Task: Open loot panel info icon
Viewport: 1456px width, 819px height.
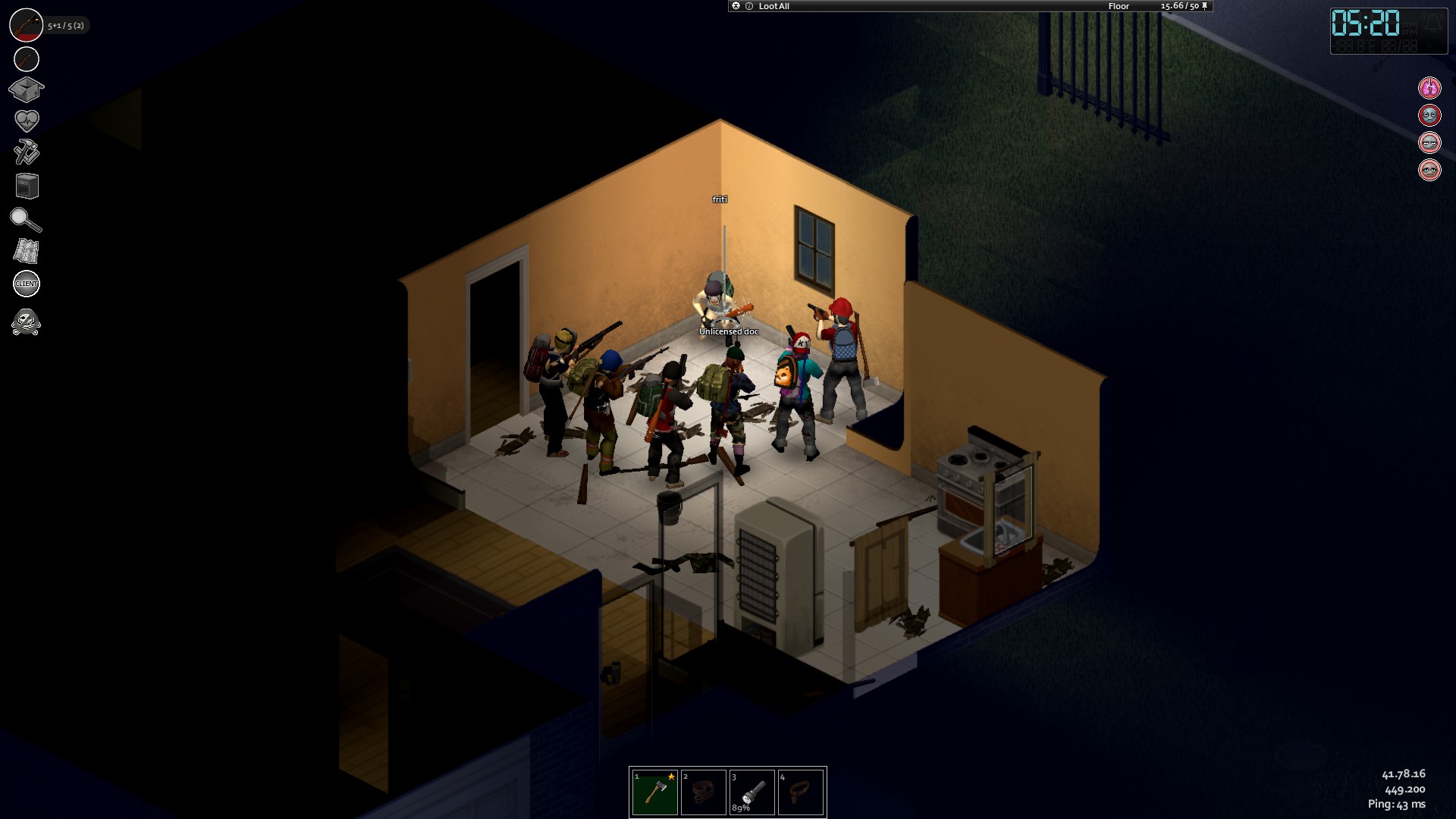Action: pyautogui.click(x=748, y=6)
